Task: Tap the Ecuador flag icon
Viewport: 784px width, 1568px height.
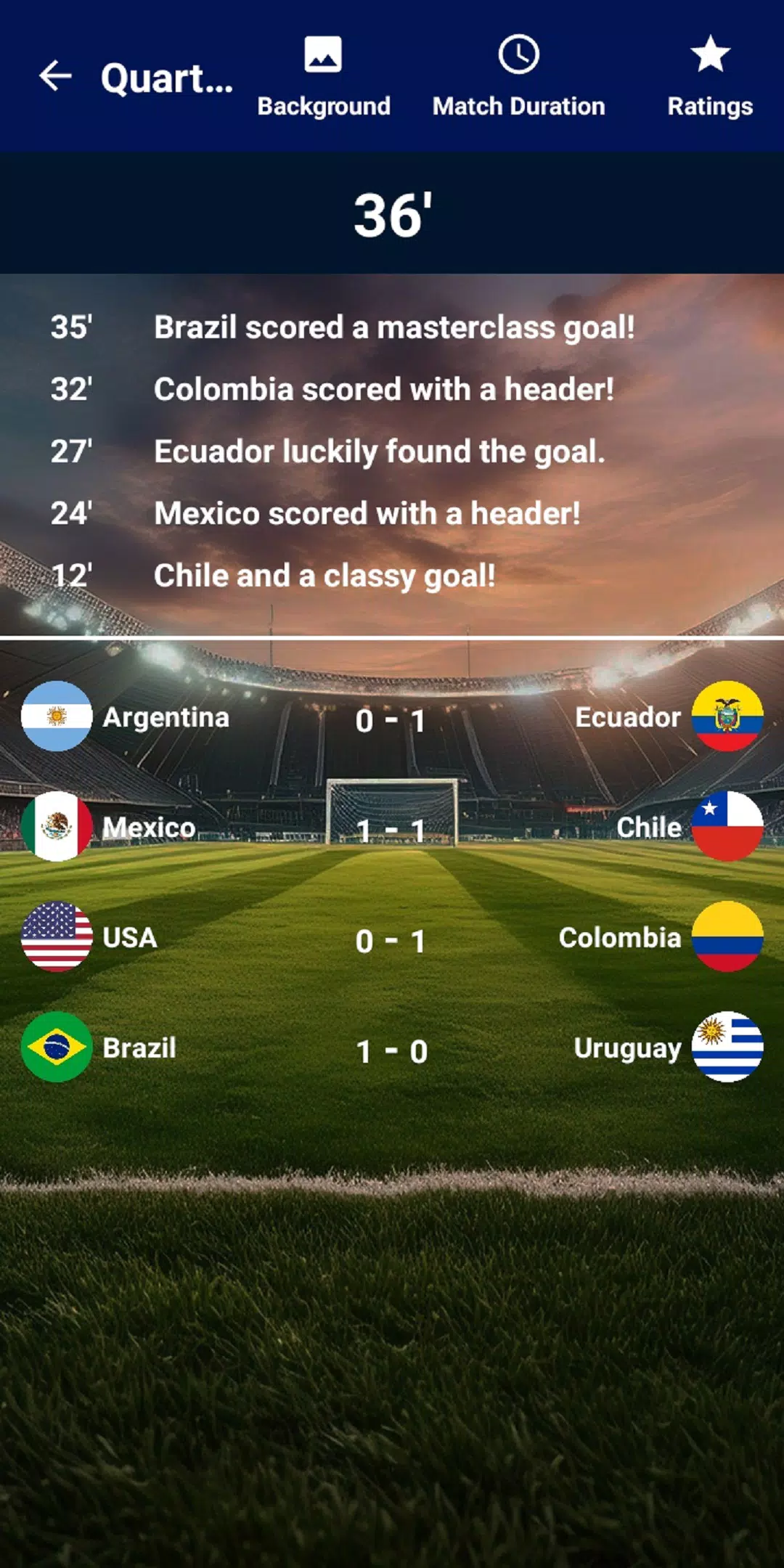Action: (x=727, y=717)
